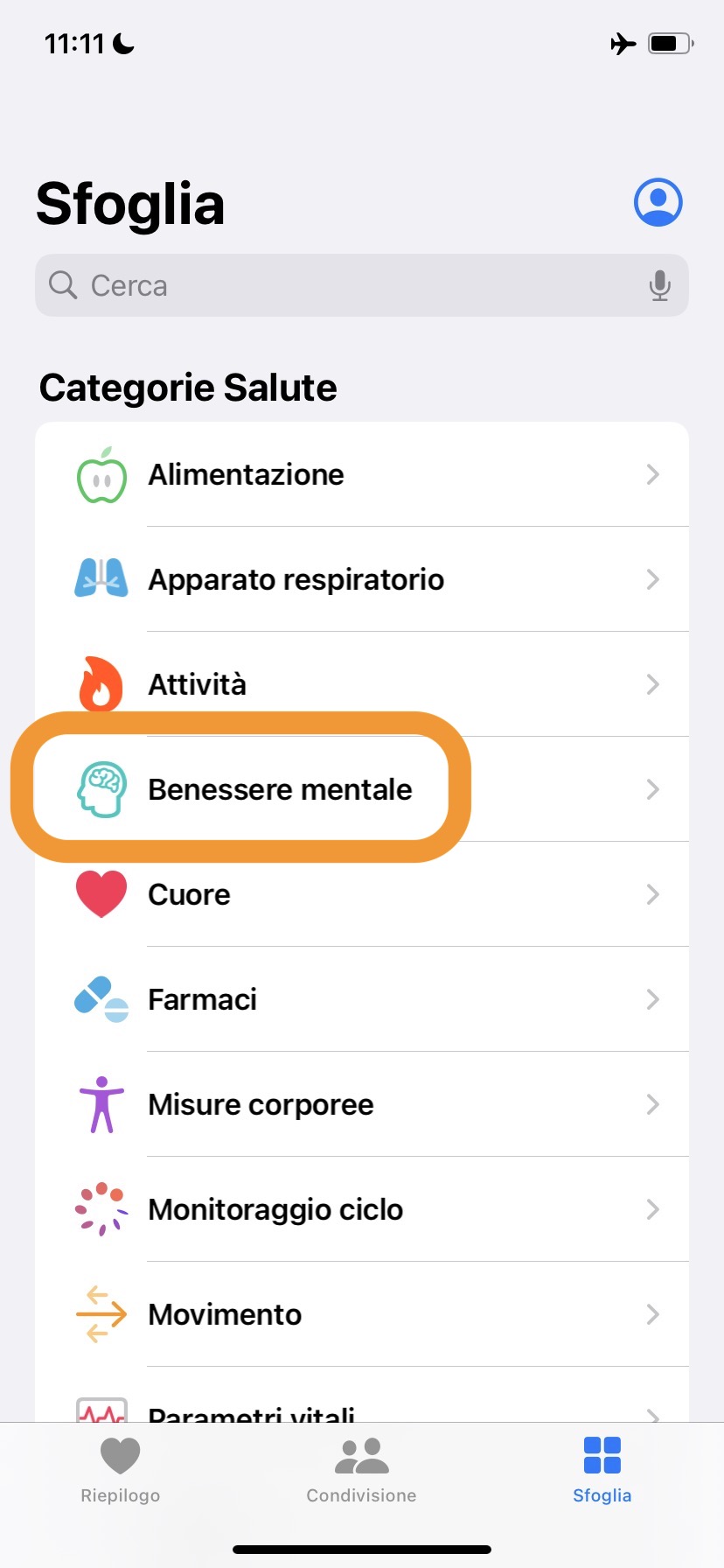Switch to the Riepilogo tab

pos(121,1470)
